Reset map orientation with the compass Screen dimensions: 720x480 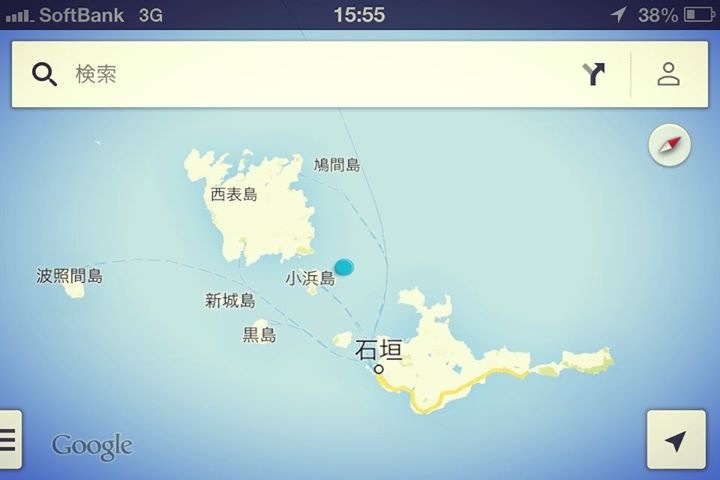(670, 146)
